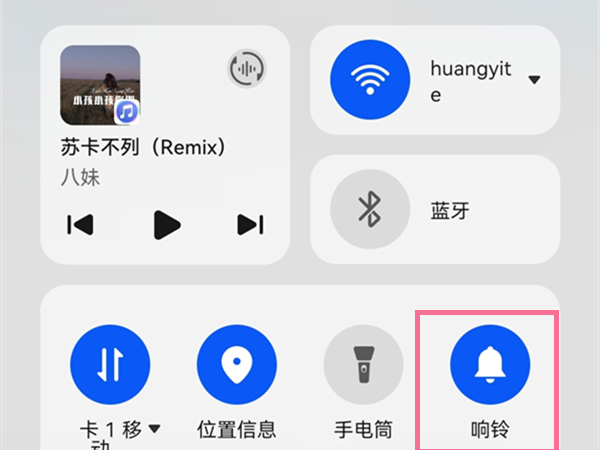Play the song 苏卡不列 (Remix)
The image size is (600, 450).
click(x=167, y=224)
